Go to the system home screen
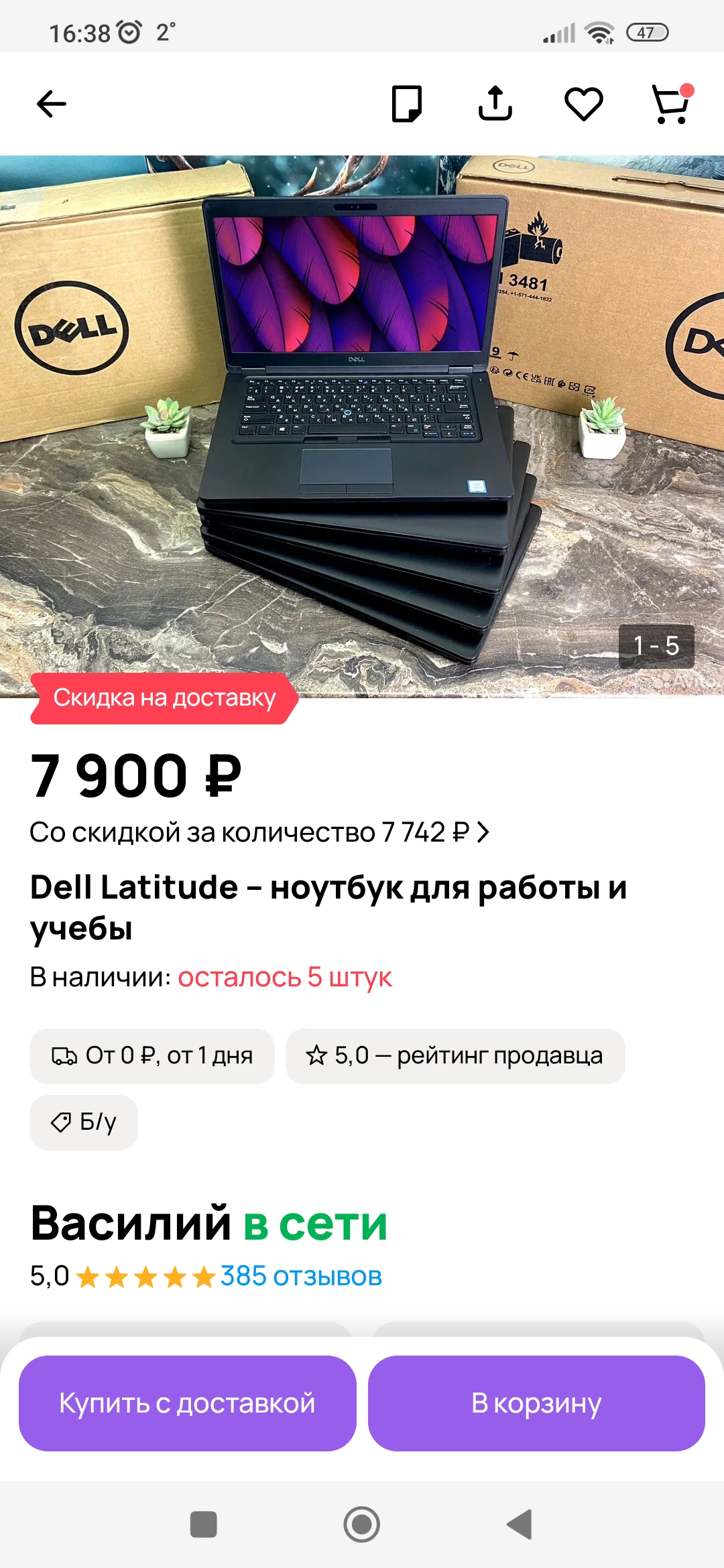The width and height of the screenshot is (724, 1568). (x=362, y=1524)
